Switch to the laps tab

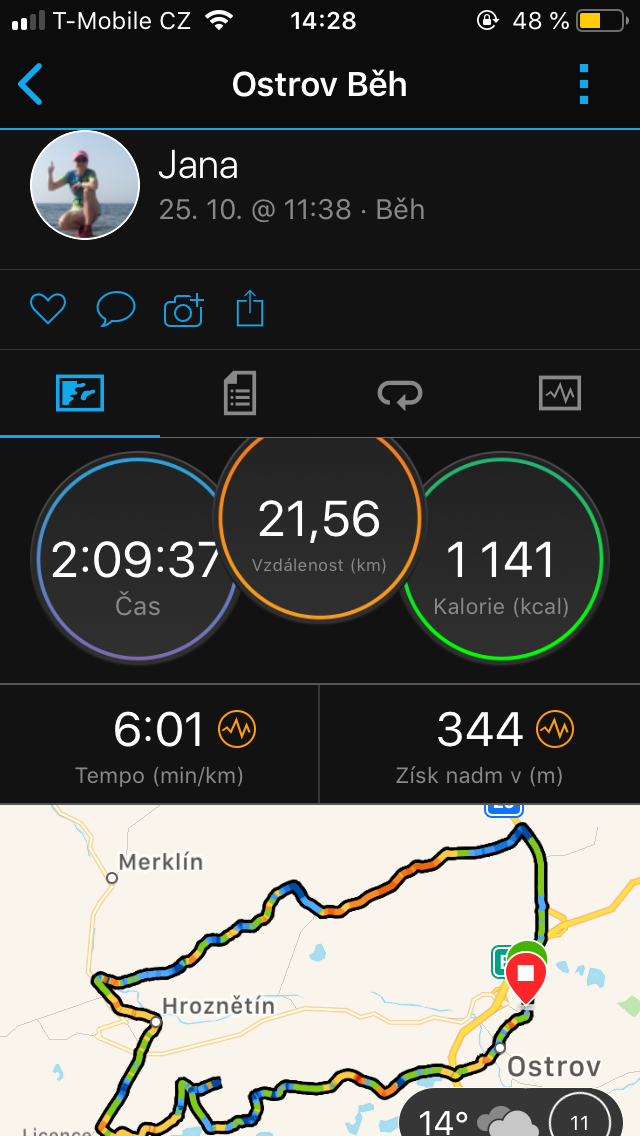tap(400, 393)
